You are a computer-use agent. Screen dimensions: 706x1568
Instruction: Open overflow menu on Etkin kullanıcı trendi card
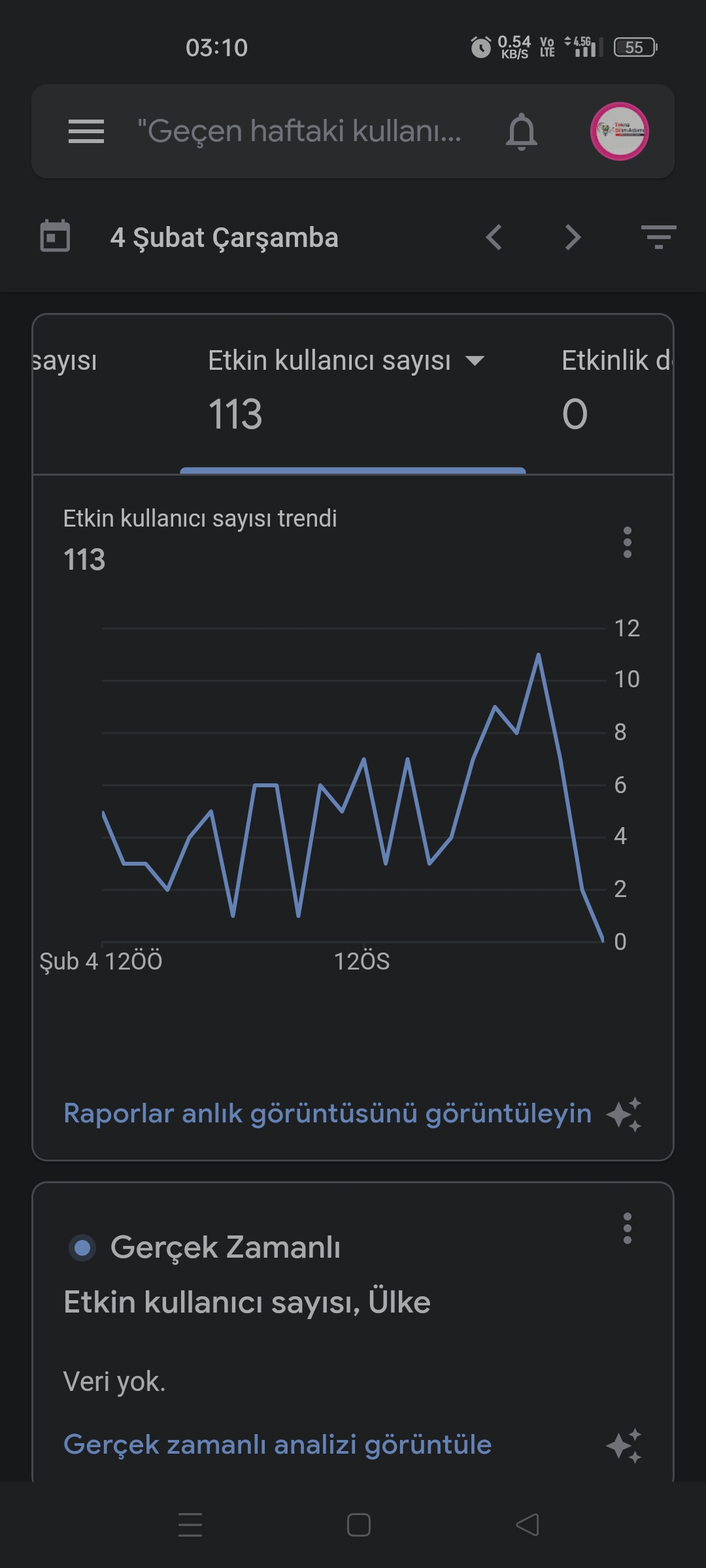point(628,542)
